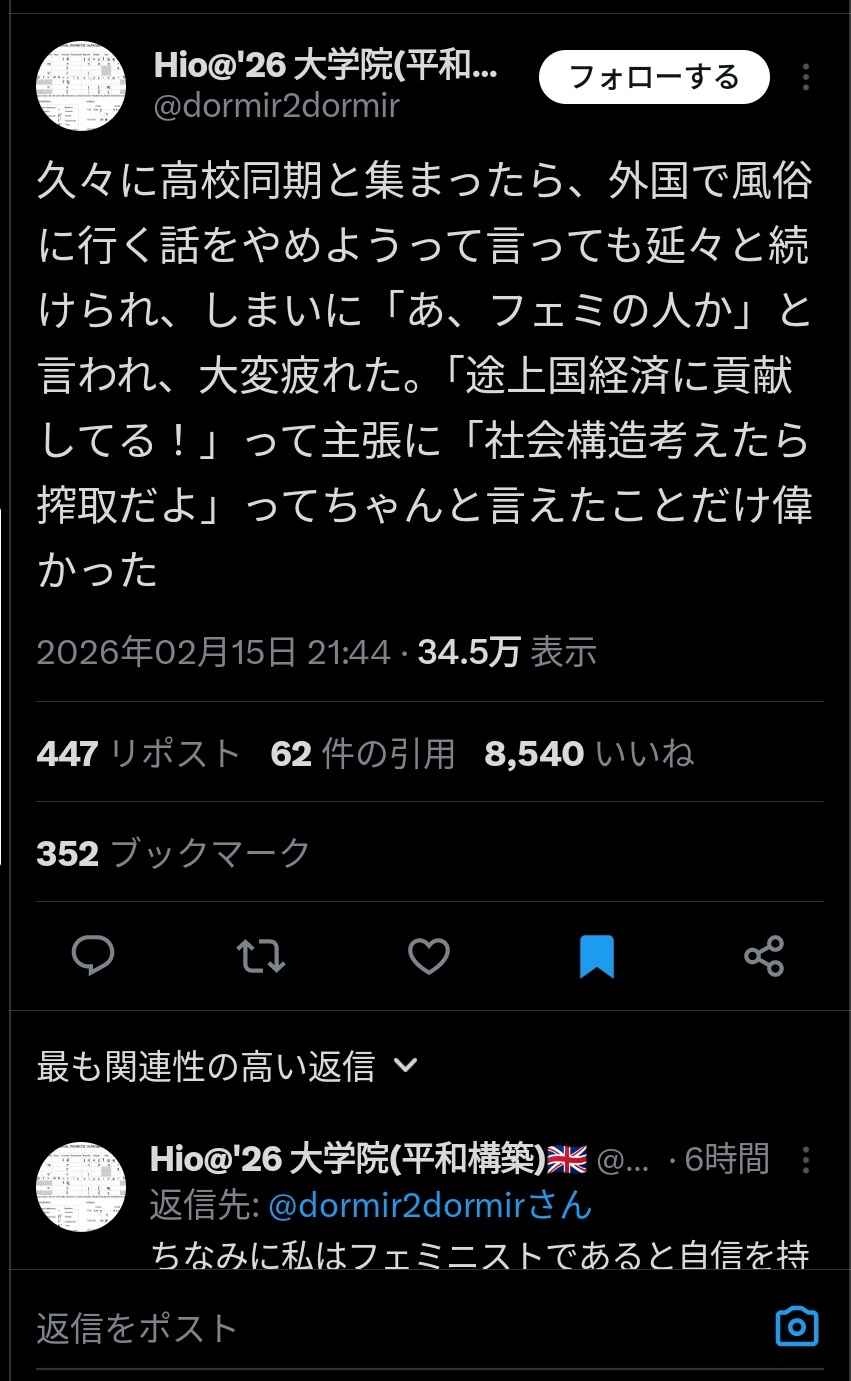
Task: Open the reply author's avatar
Action: pyautogui.click(x=82, y=1187)
